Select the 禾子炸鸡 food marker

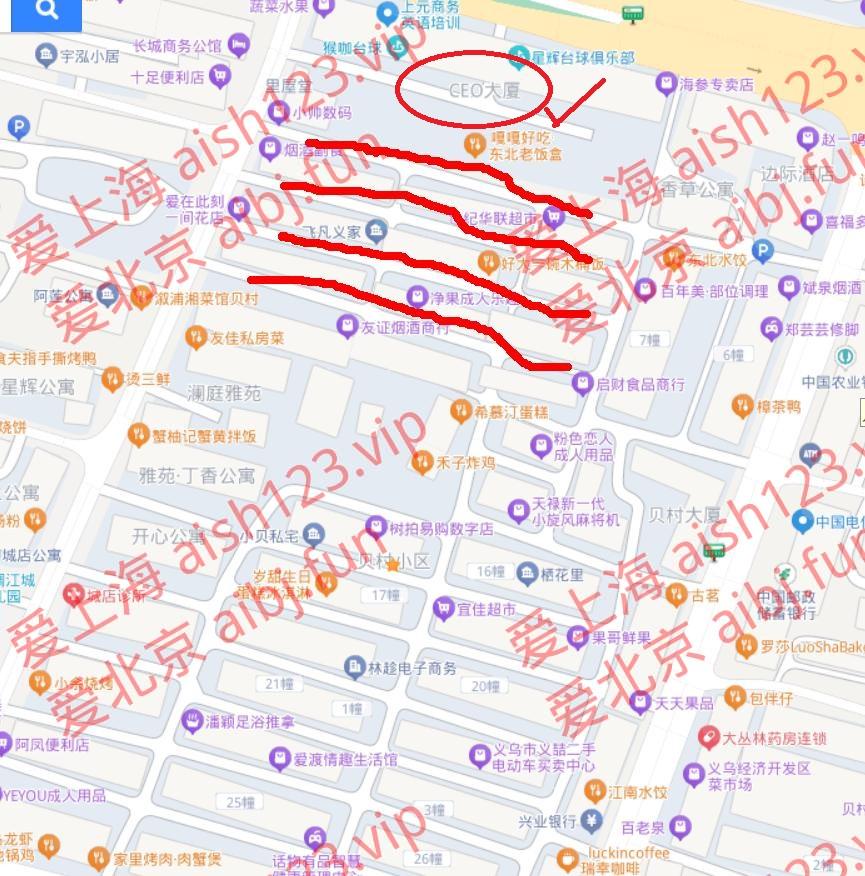point(422,462)
